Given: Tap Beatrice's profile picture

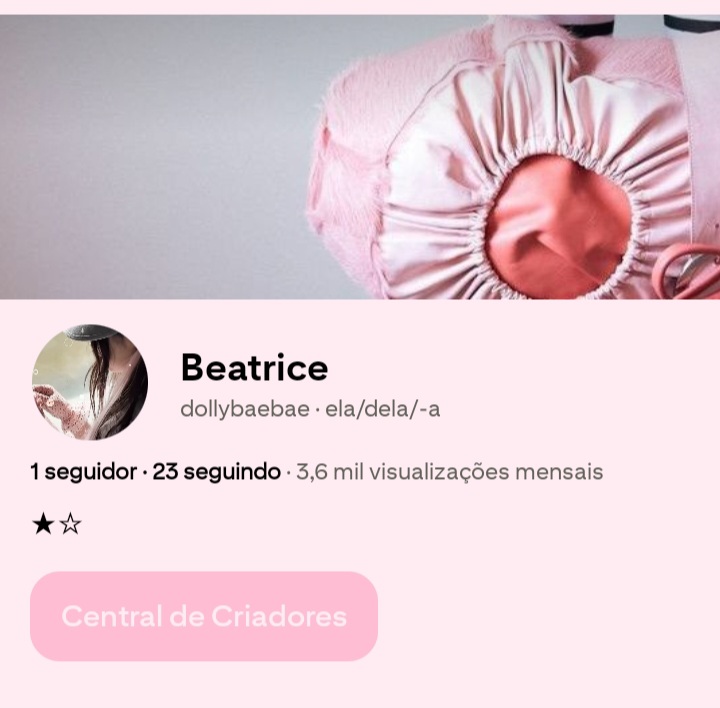Looking at the screenshot, I should [x=90, y=383].
